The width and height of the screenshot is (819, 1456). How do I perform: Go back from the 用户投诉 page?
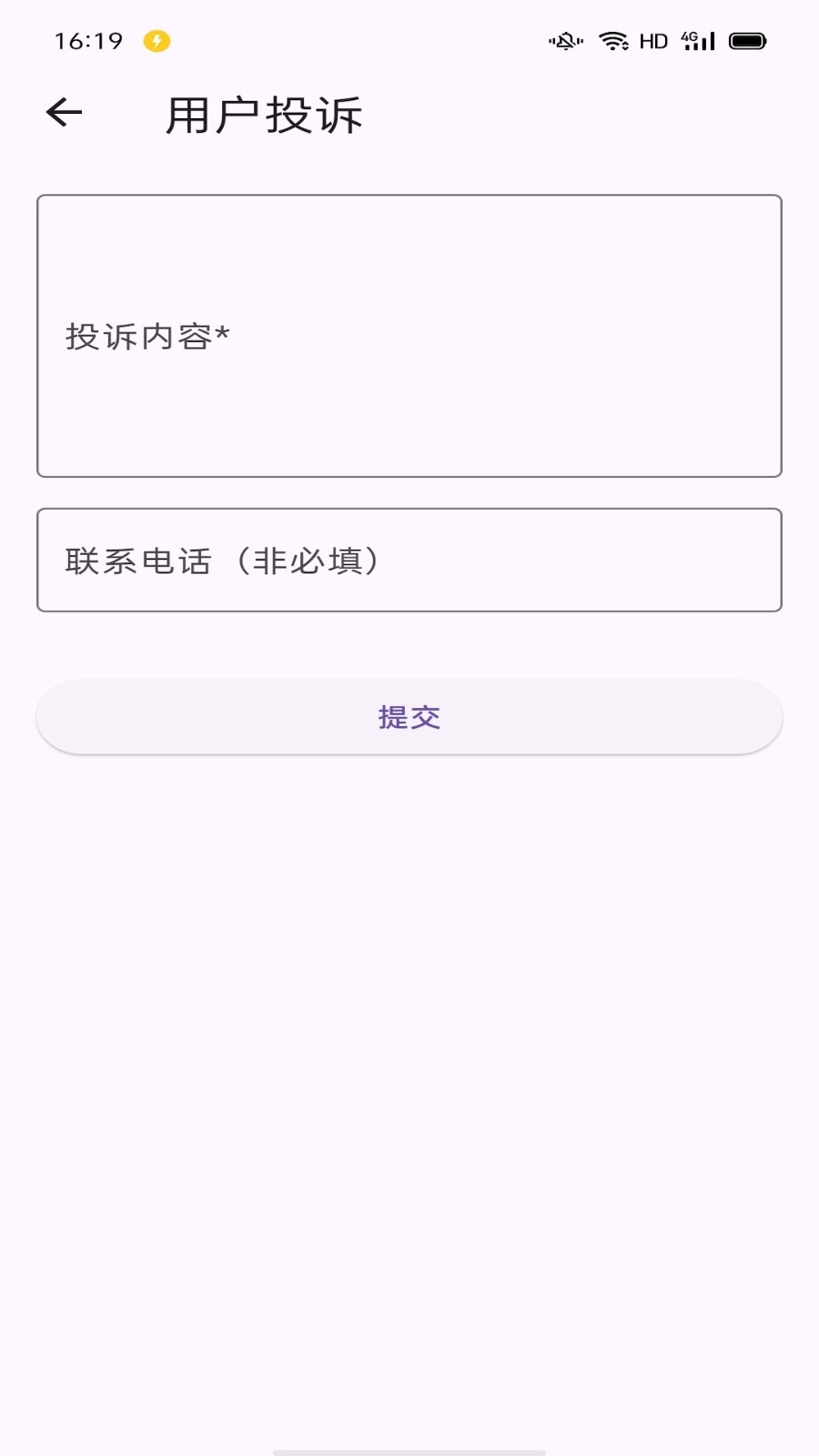[64, 113]
